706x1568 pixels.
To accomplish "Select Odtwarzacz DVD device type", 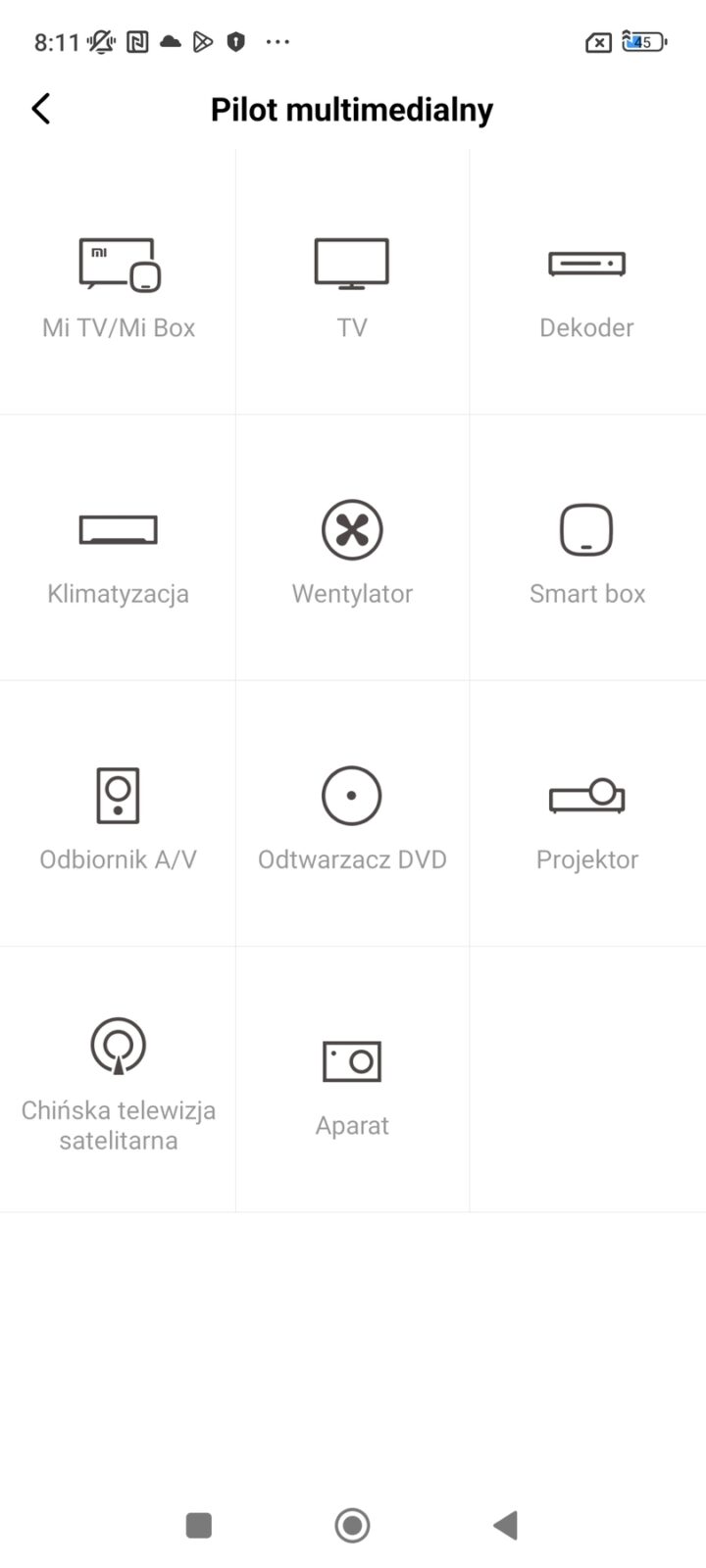I will (352, 816).
